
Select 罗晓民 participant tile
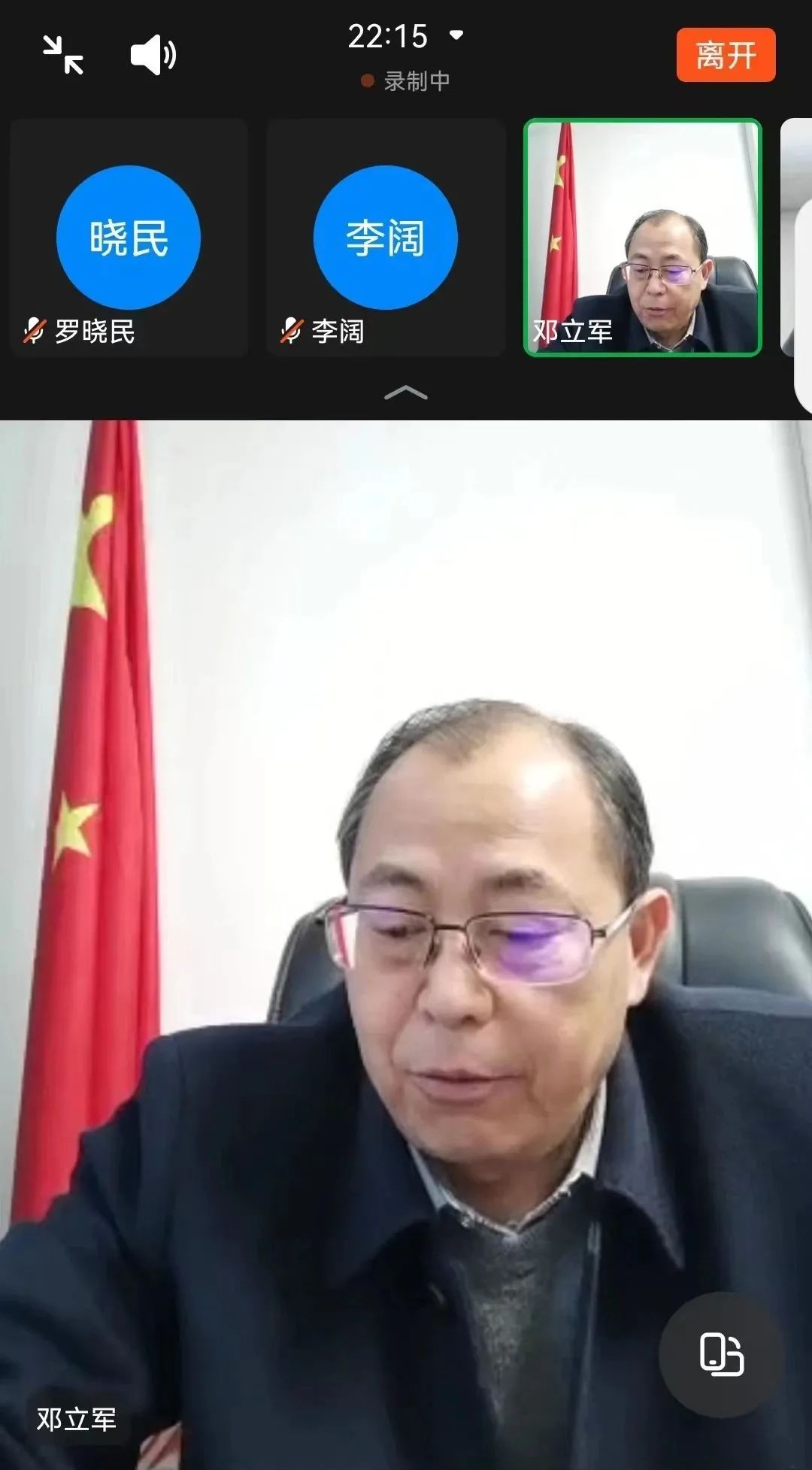129,238
